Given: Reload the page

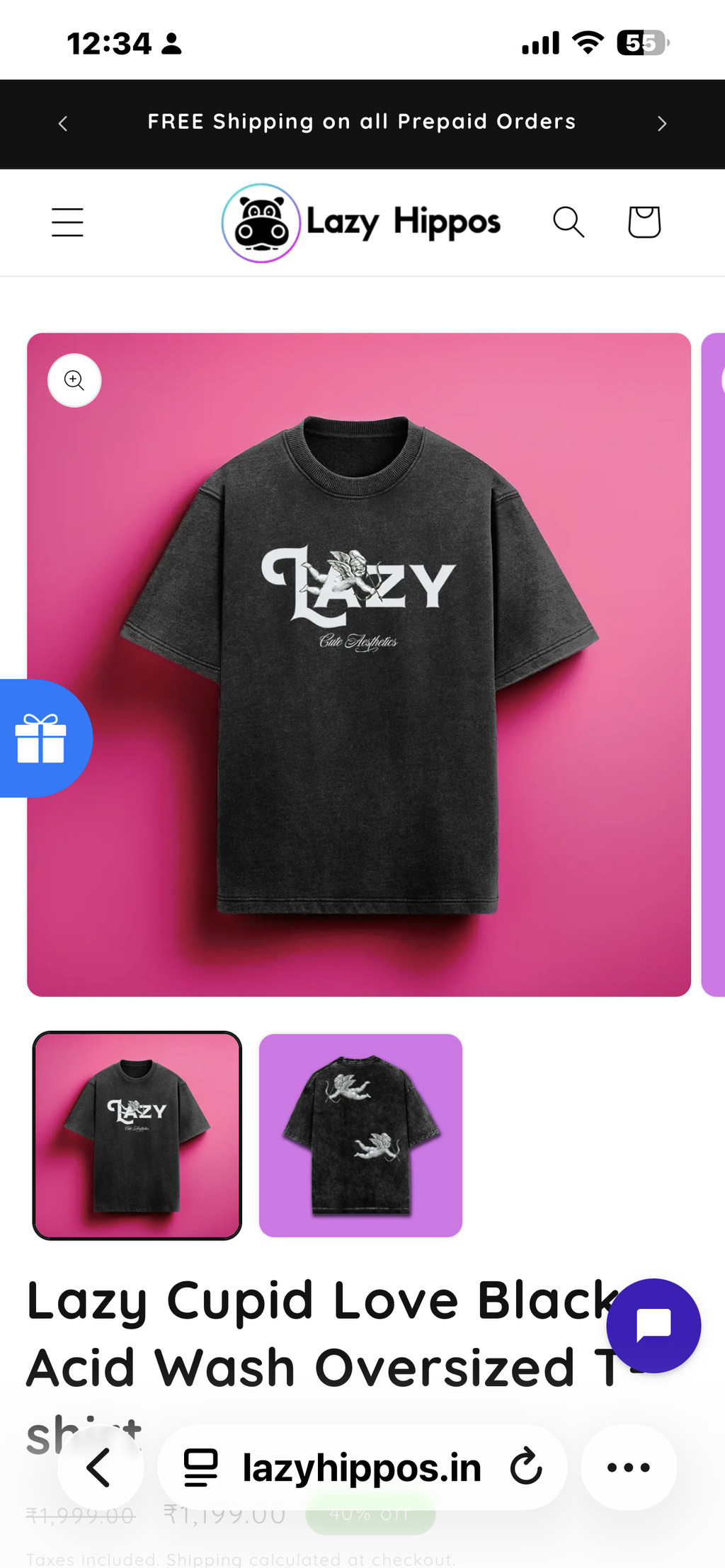Looking at the screenshot, I should tap(526, 1467).
